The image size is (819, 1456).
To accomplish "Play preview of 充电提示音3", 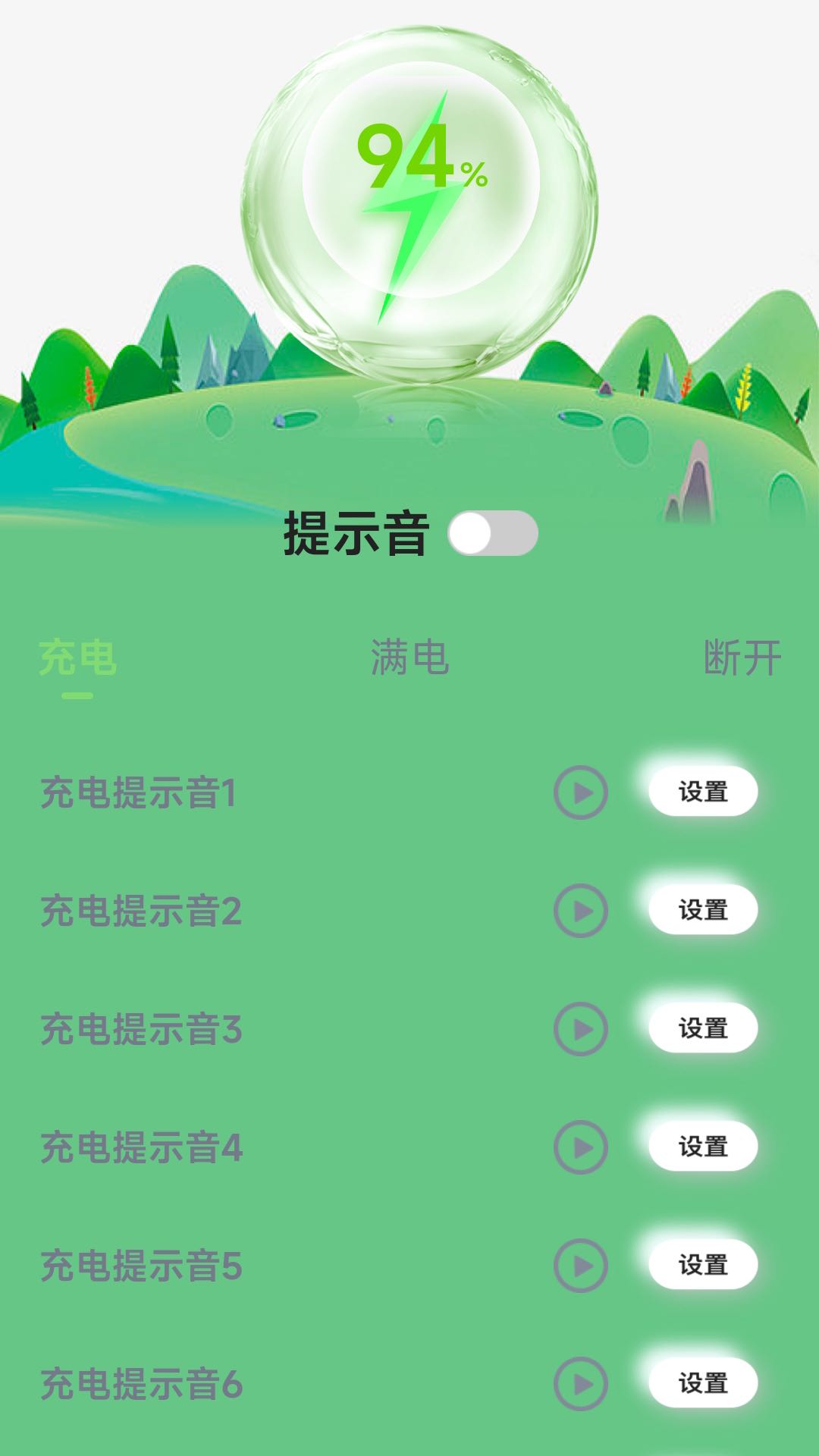I will [581, 1029].
